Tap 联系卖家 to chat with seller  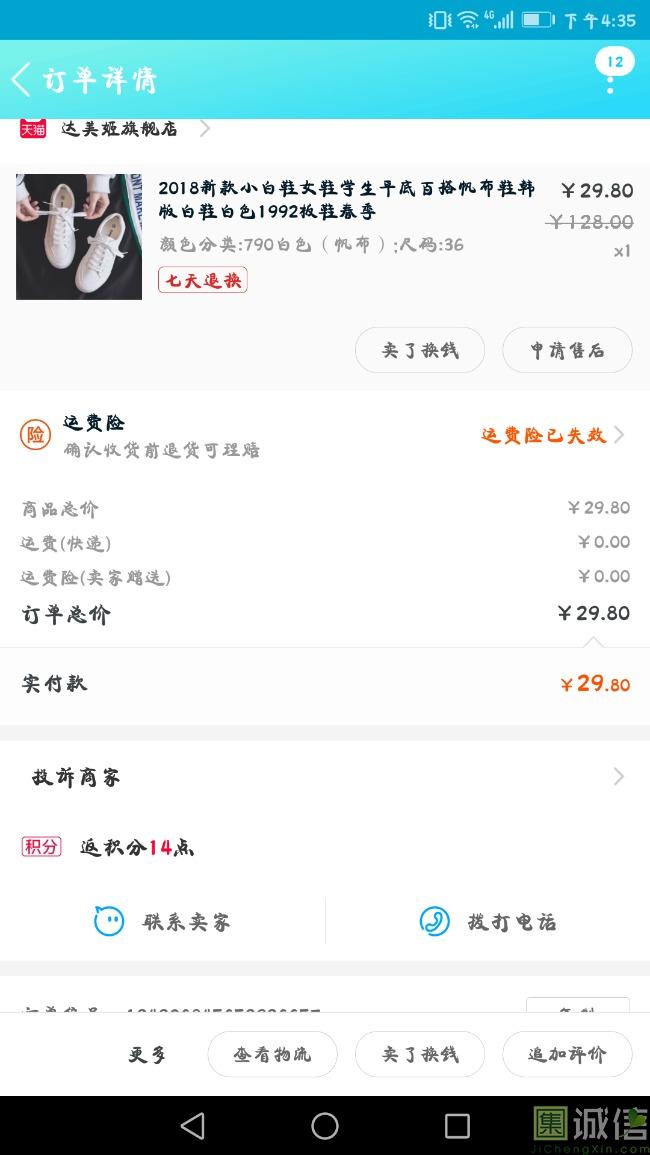163,921
